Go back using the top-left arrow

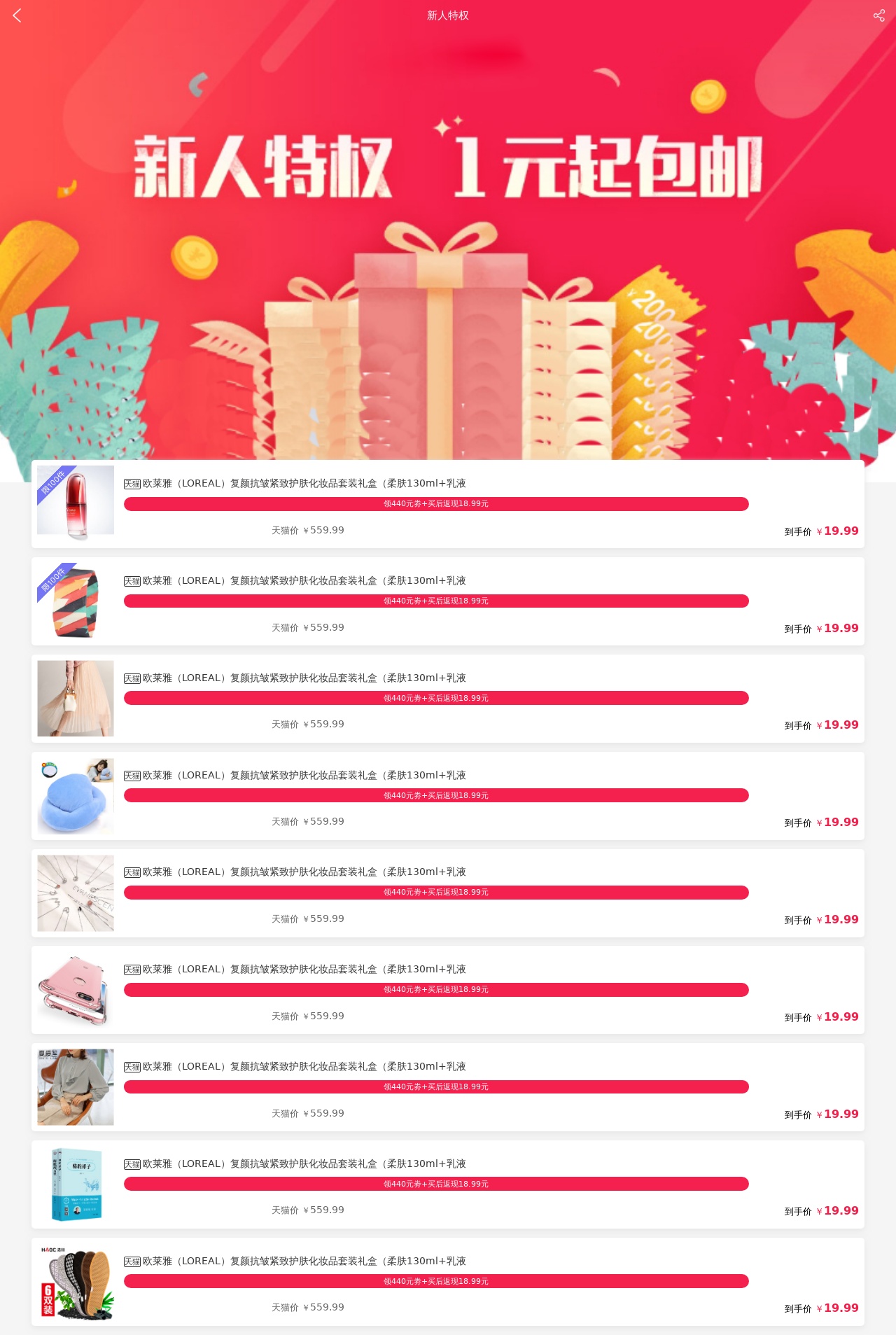click(17, 15)
